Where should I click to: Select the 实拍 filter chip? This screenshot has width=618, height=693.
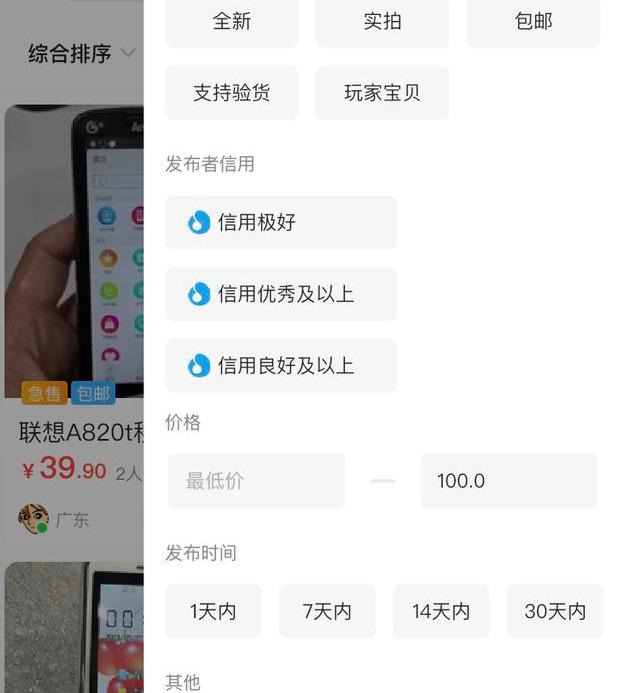382,21
